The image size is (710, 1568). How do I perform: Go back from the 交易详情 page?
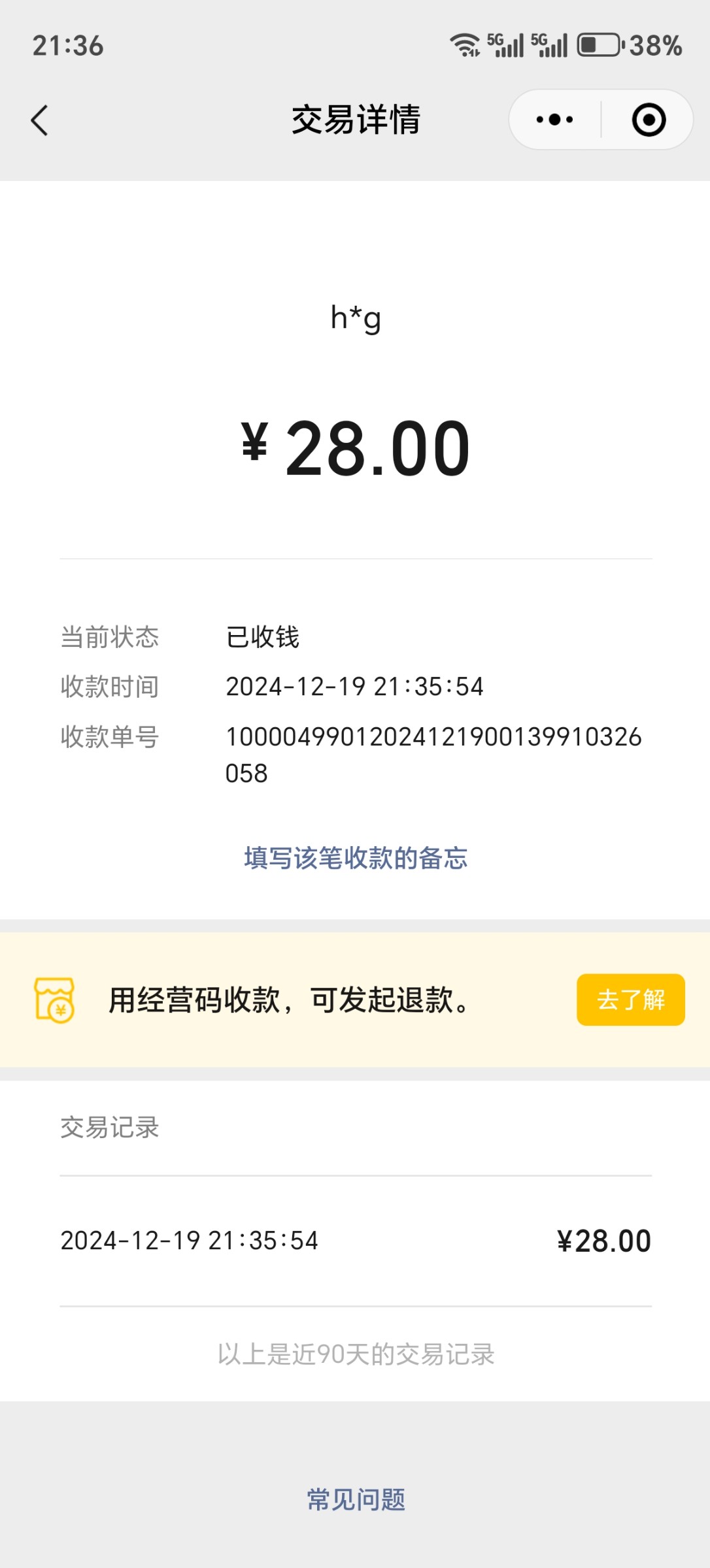click(39, 120)
